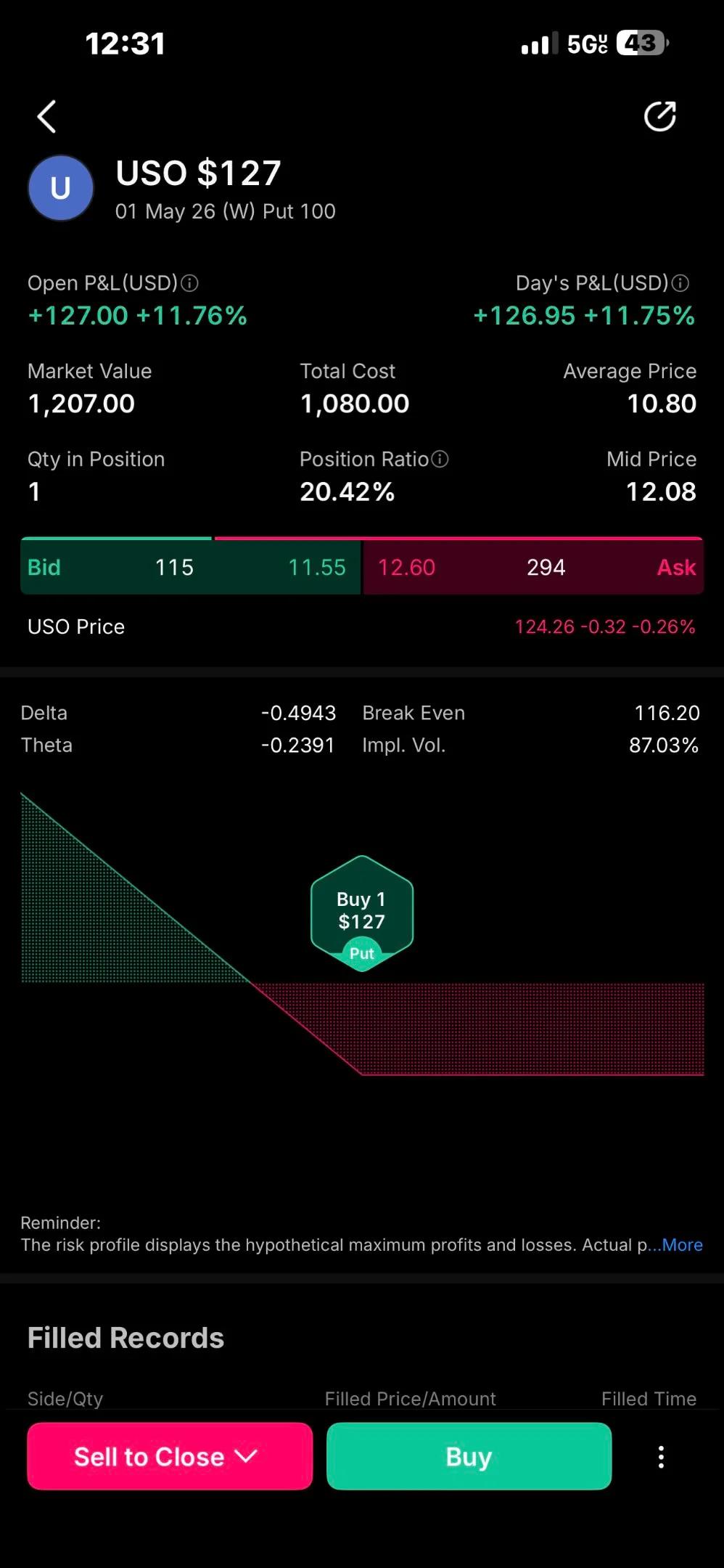View Day's P&L explanation icon
Screen dimensions: 724x1568
680,283
